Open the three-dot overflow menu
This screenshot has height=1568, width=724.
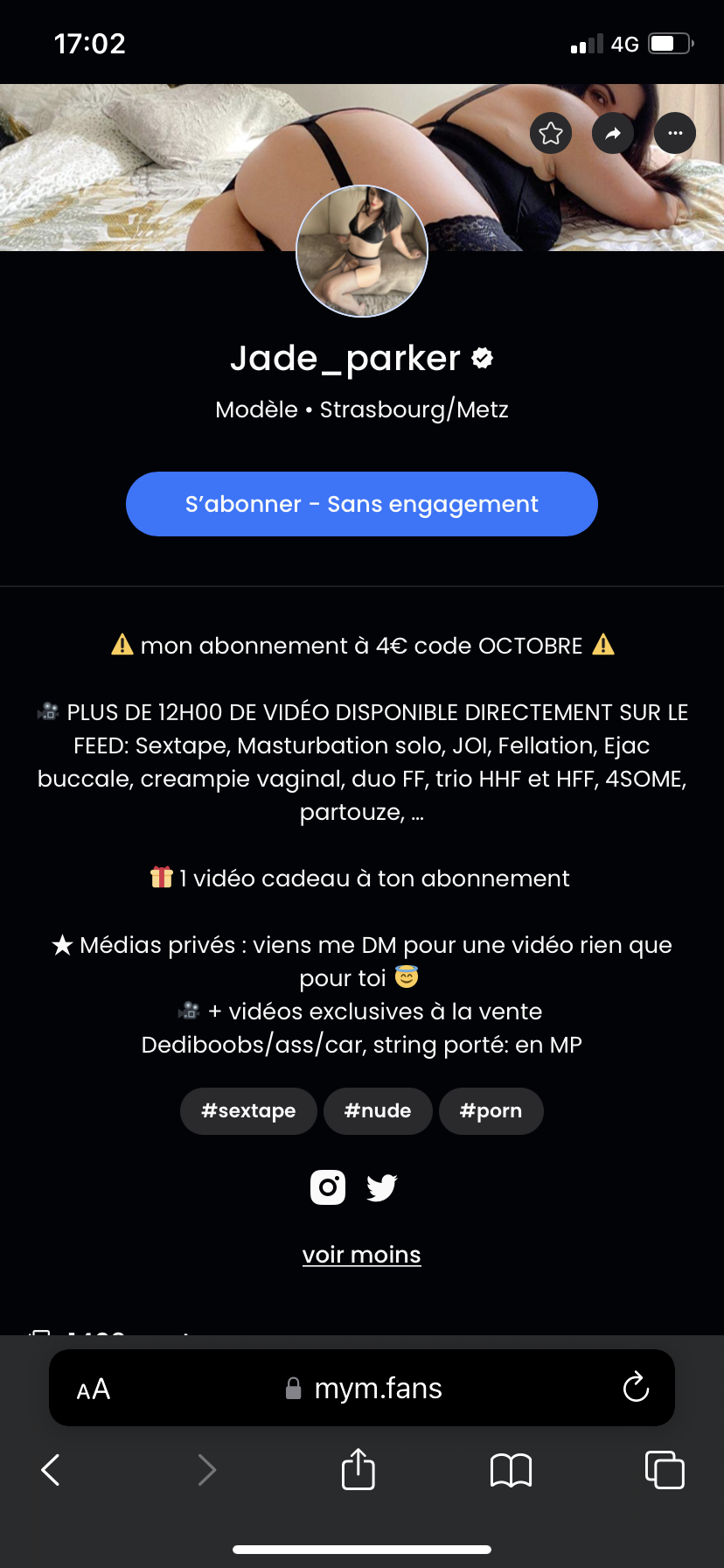pyautogui.click(x=675, y=134)
